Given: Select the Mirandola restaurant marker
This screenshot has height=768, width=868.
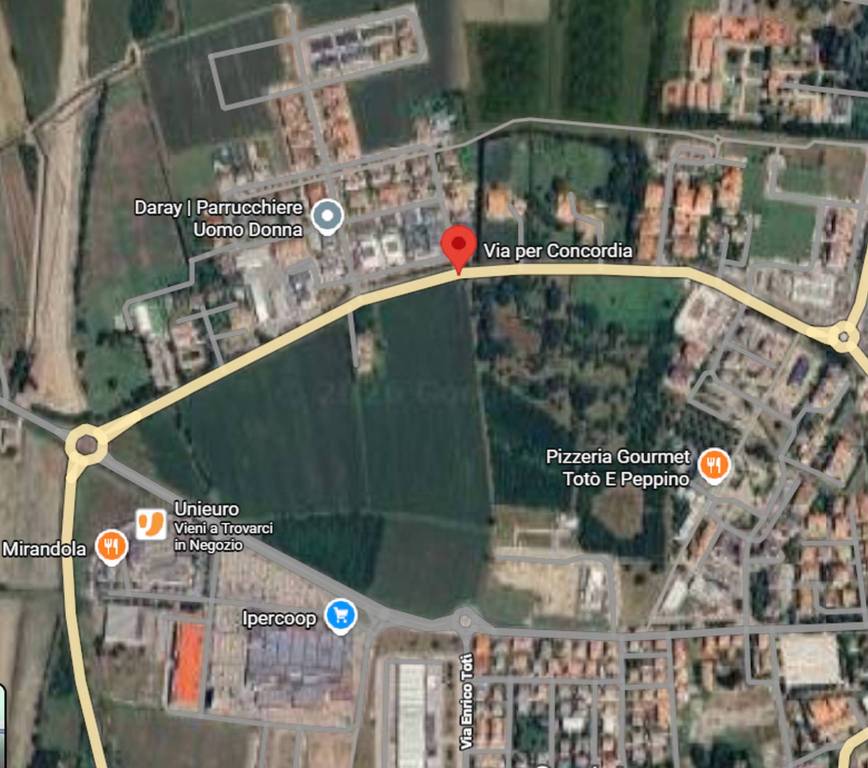Looking at the screenshot, I should tap(111, 546).
